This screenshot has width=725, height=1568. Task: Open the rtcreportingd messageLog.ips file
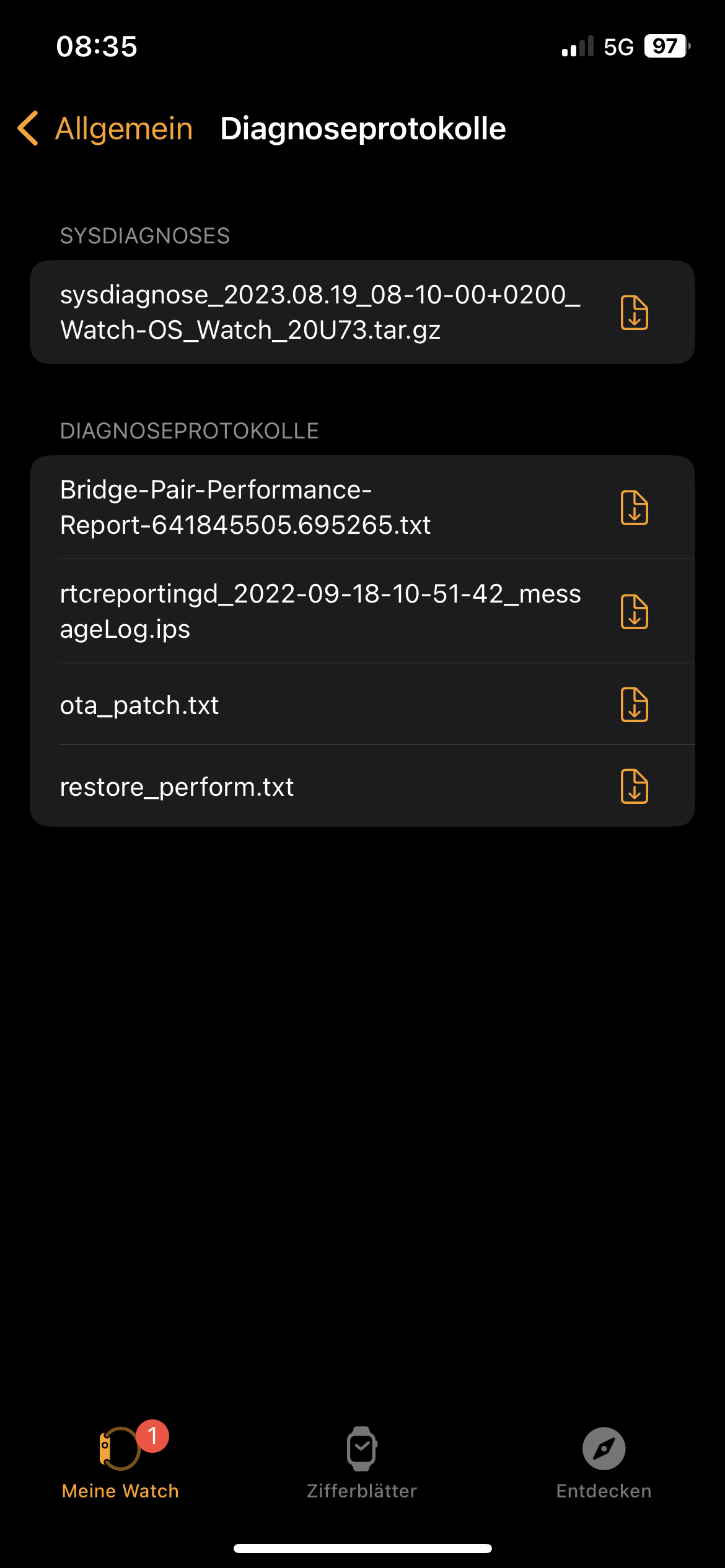click(319, 611)
